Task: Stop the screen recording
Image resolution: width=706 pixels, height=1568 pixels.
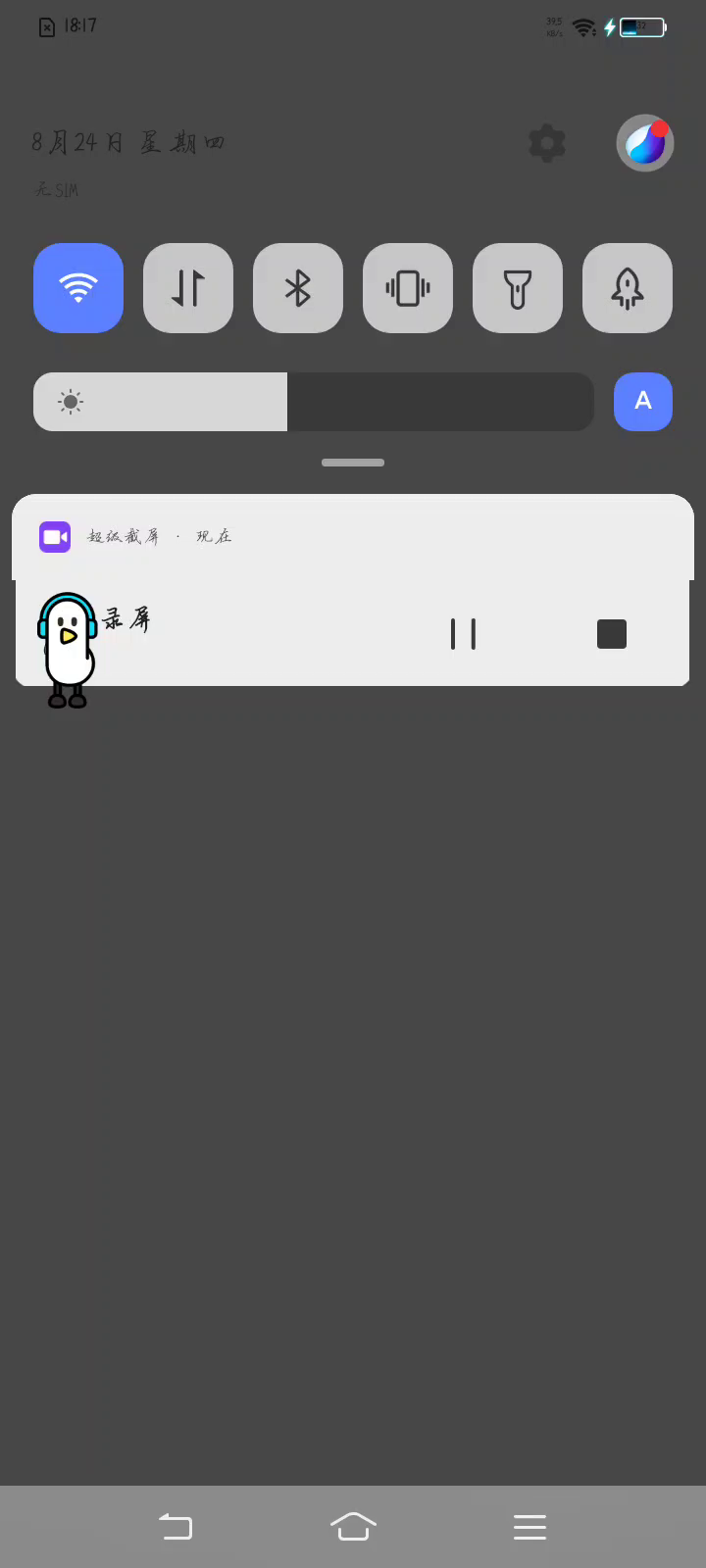Action: (612, 634)
